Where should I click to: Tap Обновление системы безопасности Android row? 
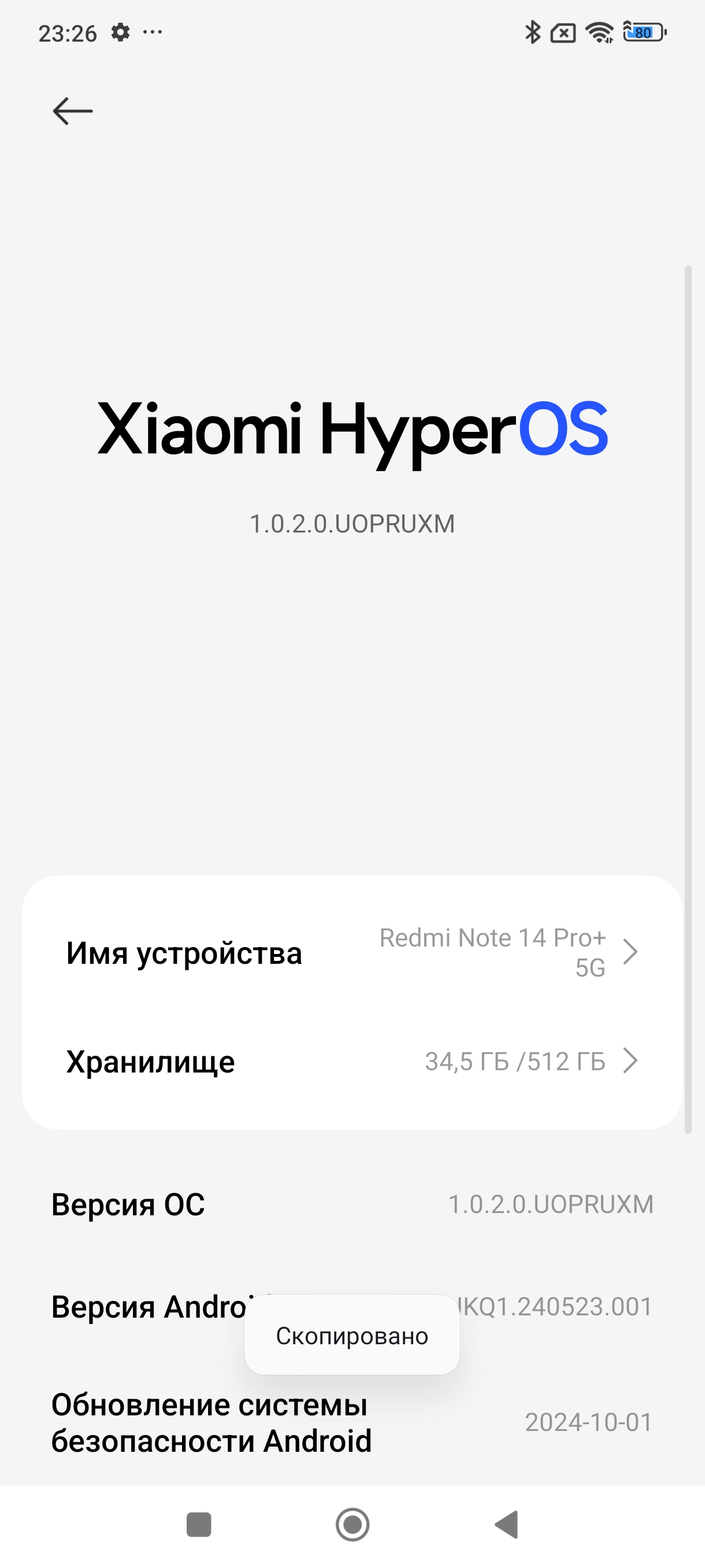pyautogui.click(x=351, y=1423)
